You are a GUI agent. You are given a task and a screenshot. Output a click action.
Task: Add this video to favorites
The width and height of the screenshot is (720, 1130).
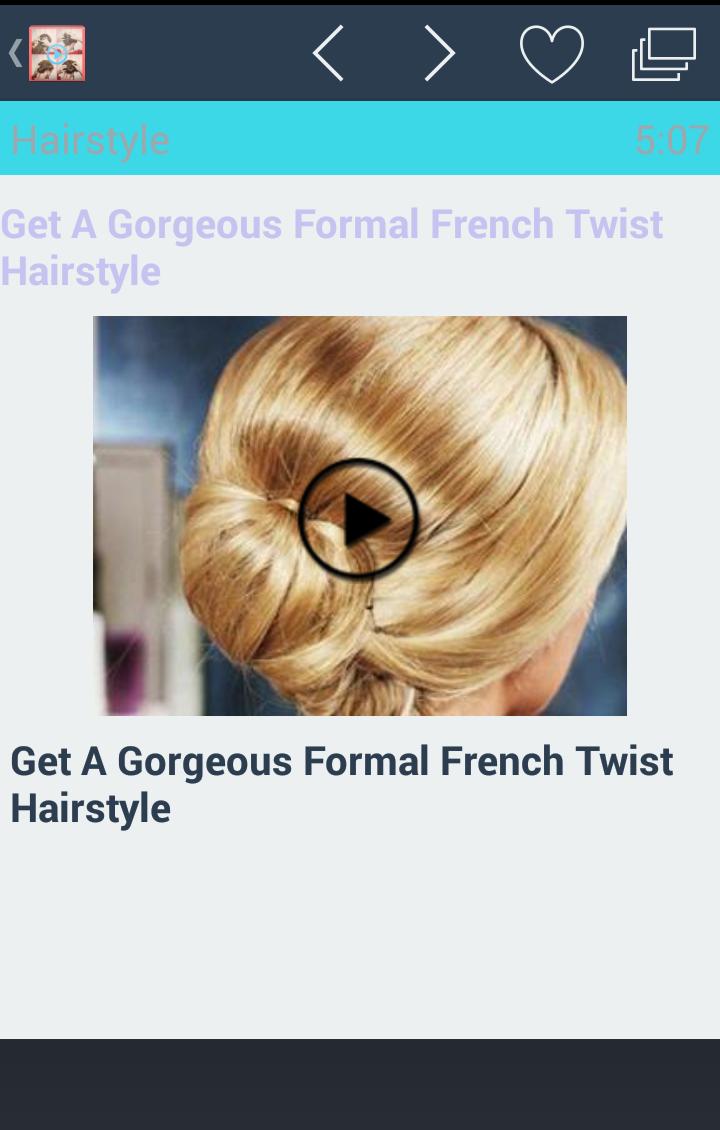tap(551, 53)
